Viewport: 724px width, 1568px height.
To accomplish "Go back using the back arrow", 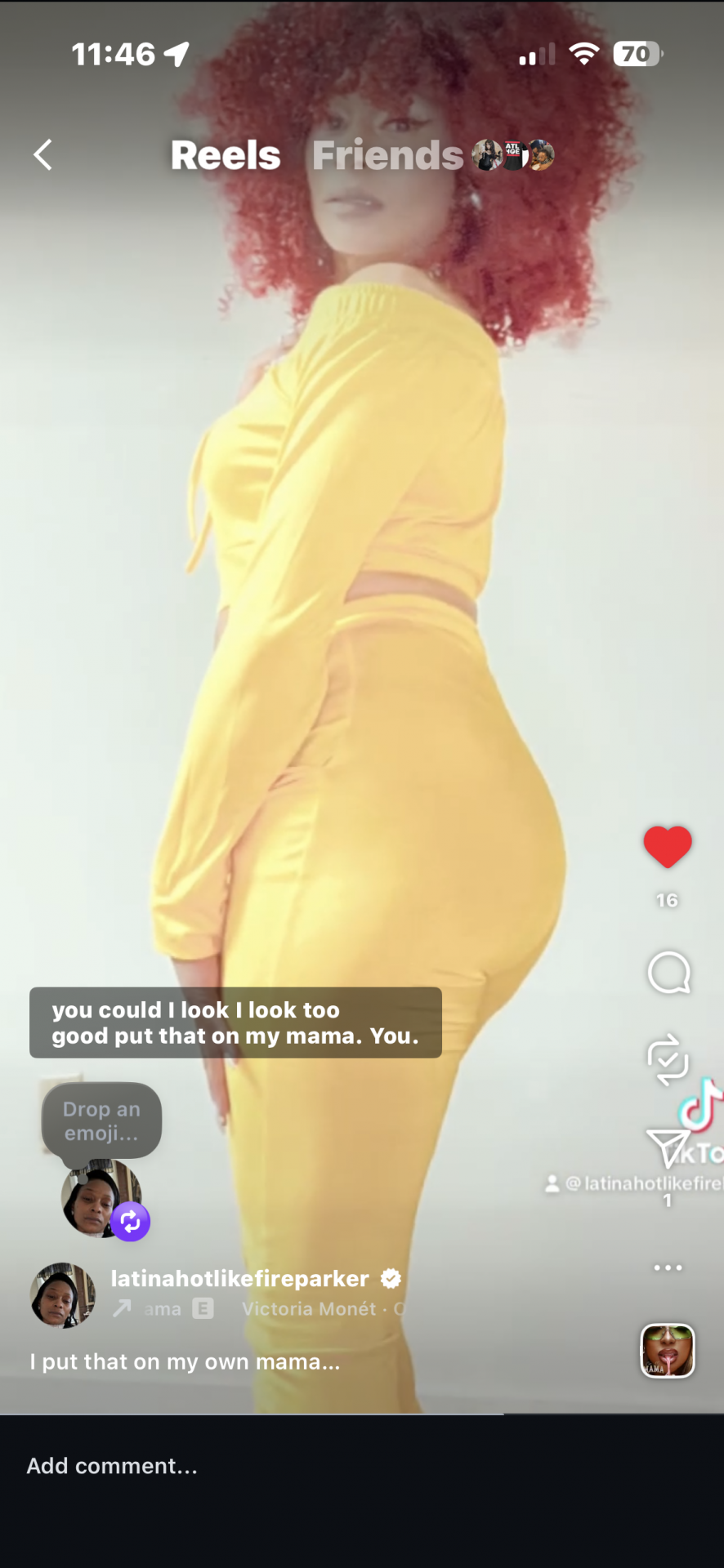I will tap(43, 154).
